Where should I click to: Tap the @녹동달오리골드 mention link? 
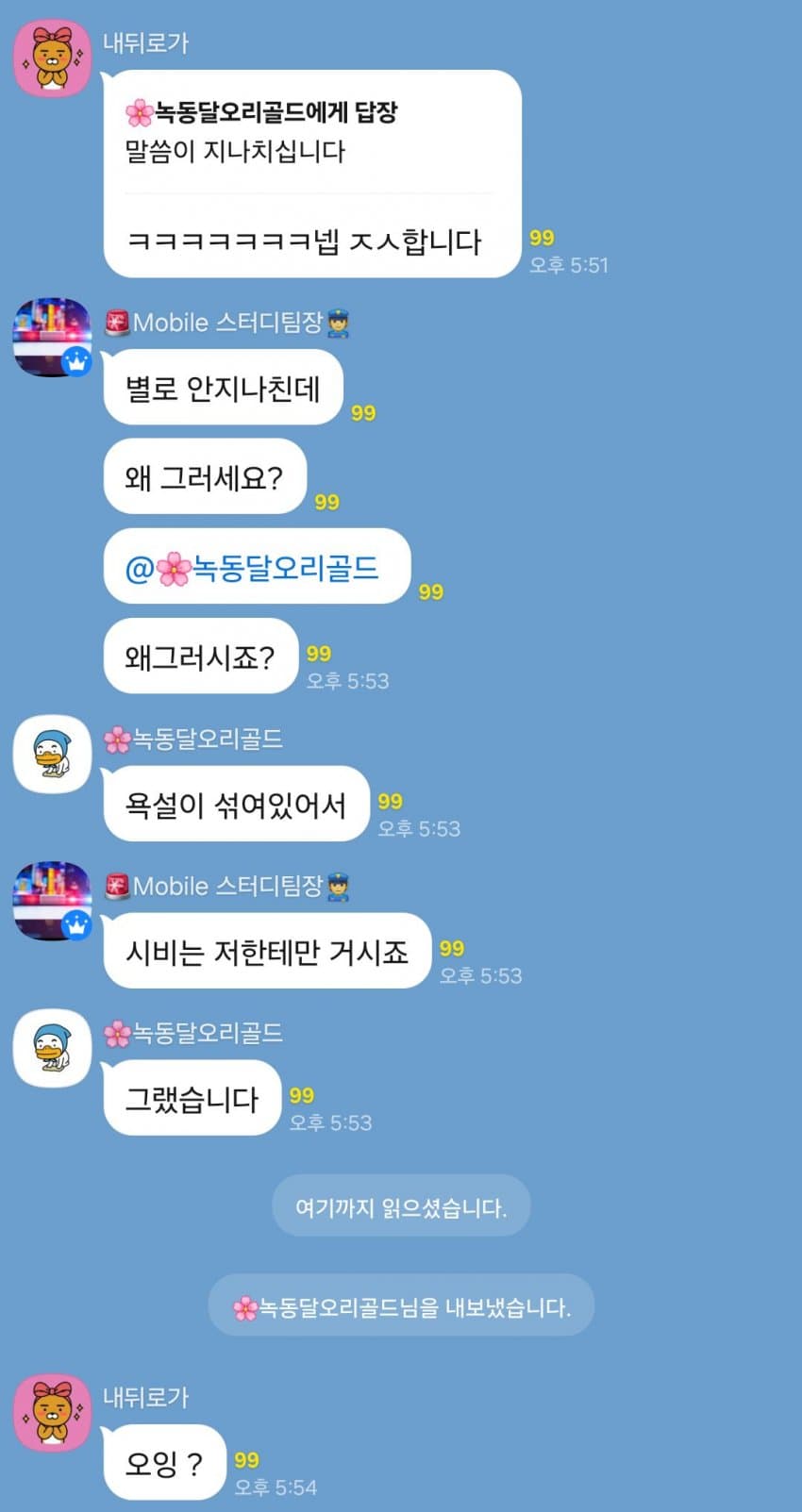tap(252, 568)
